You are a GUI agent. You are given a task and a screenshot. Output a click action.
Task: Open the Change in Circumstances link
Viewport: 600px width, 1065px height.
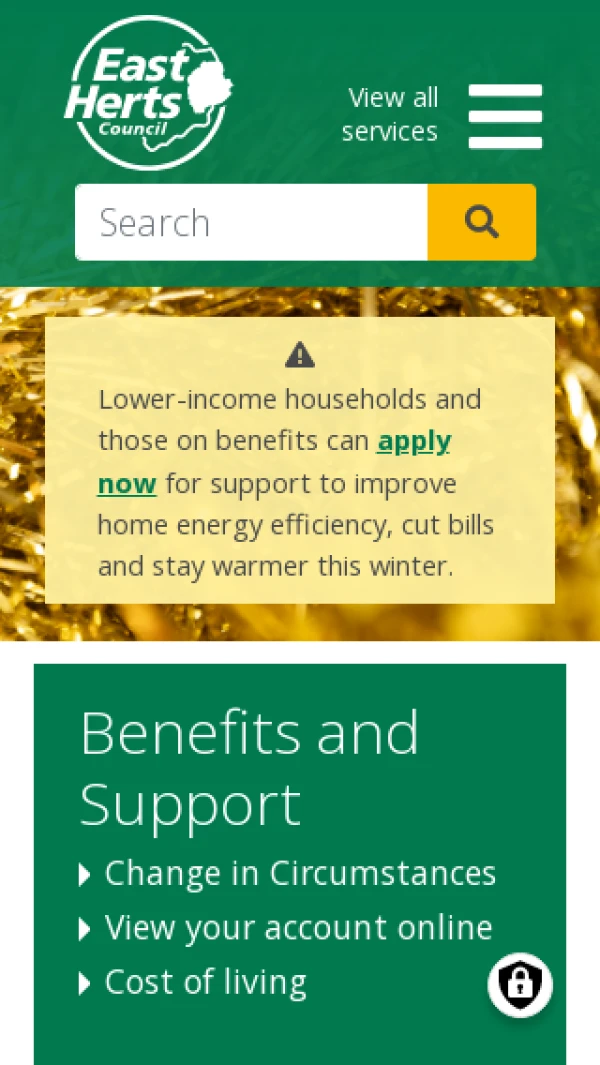(299, 873)
